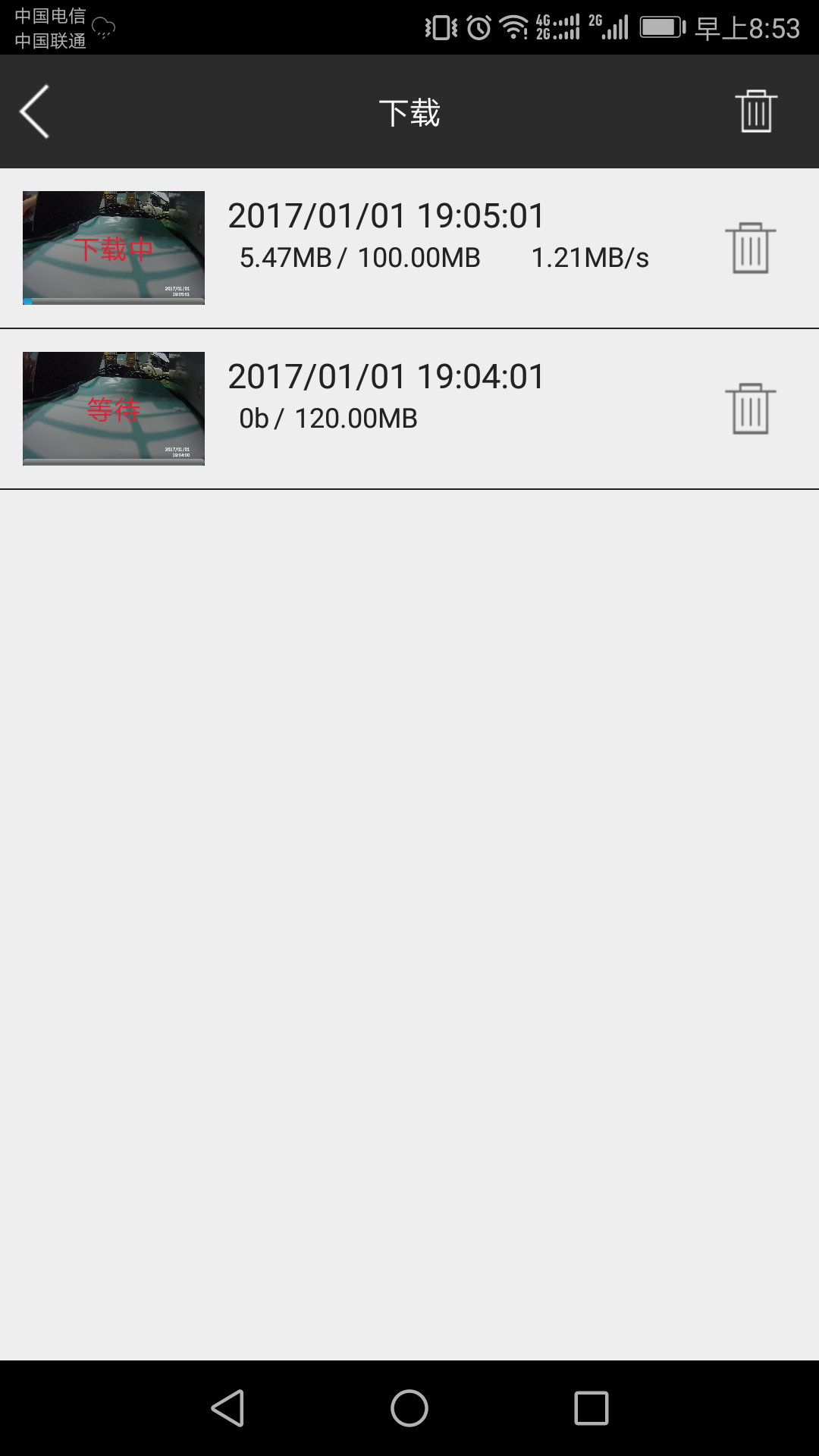Image resolution: width=819 pixels, height=1456 pixels.
Task: Open recent apps from navigation bar
Action: tap(591, 1408)
